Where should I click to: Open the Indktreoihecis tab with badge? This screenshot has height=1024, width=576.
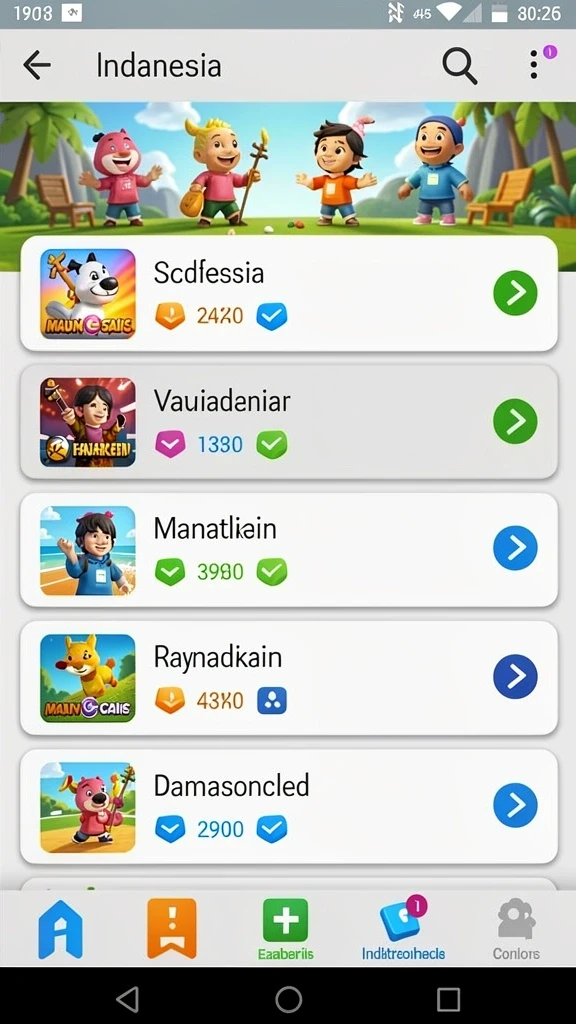[x=403, y=930]
